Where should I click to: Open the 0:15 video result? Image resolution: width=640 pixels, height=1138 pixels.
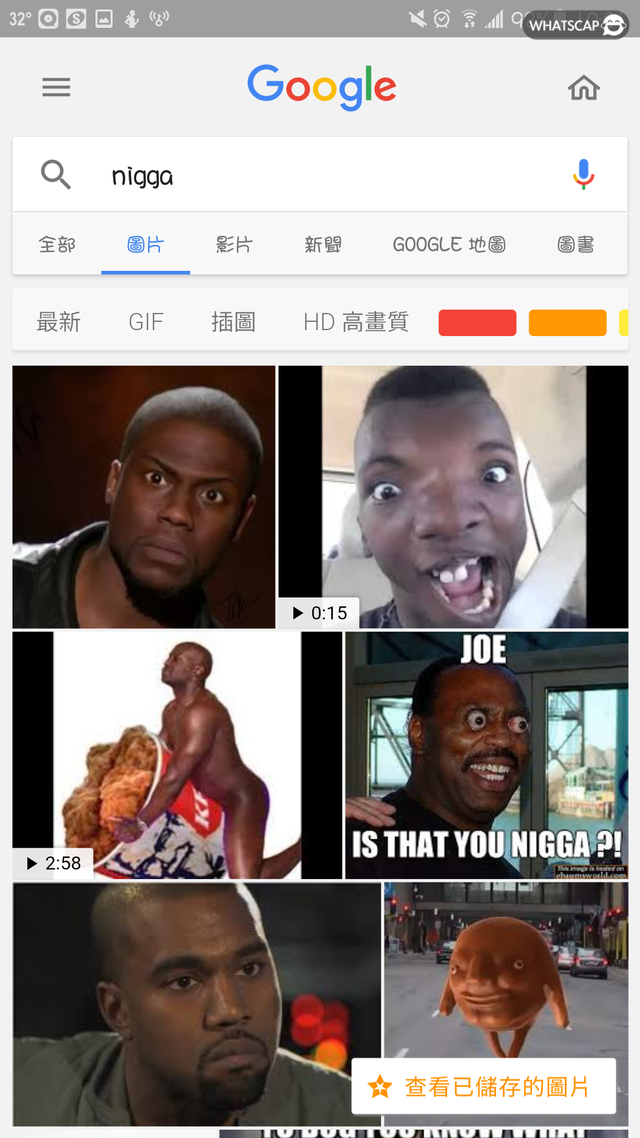pyautogui.click(x=453, y=496)
